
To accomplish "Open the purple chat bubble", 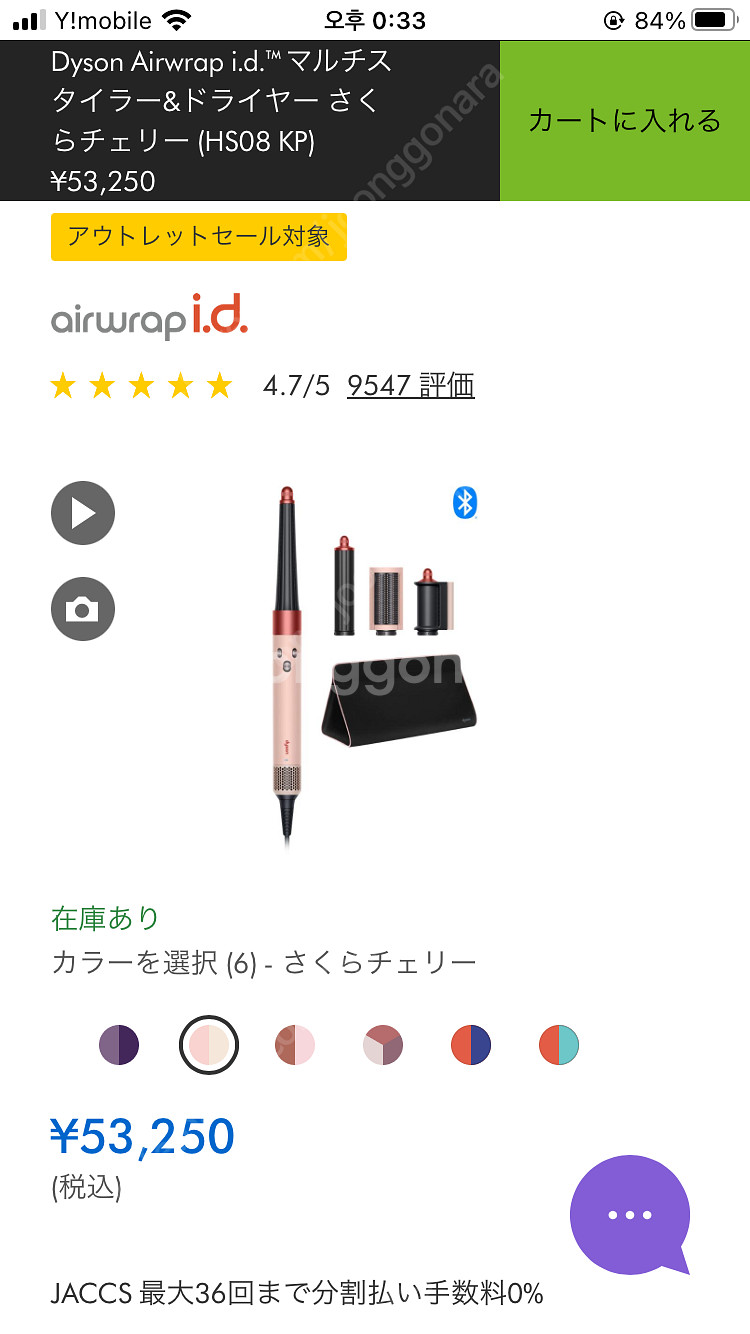I will (x=630, y=1214).
